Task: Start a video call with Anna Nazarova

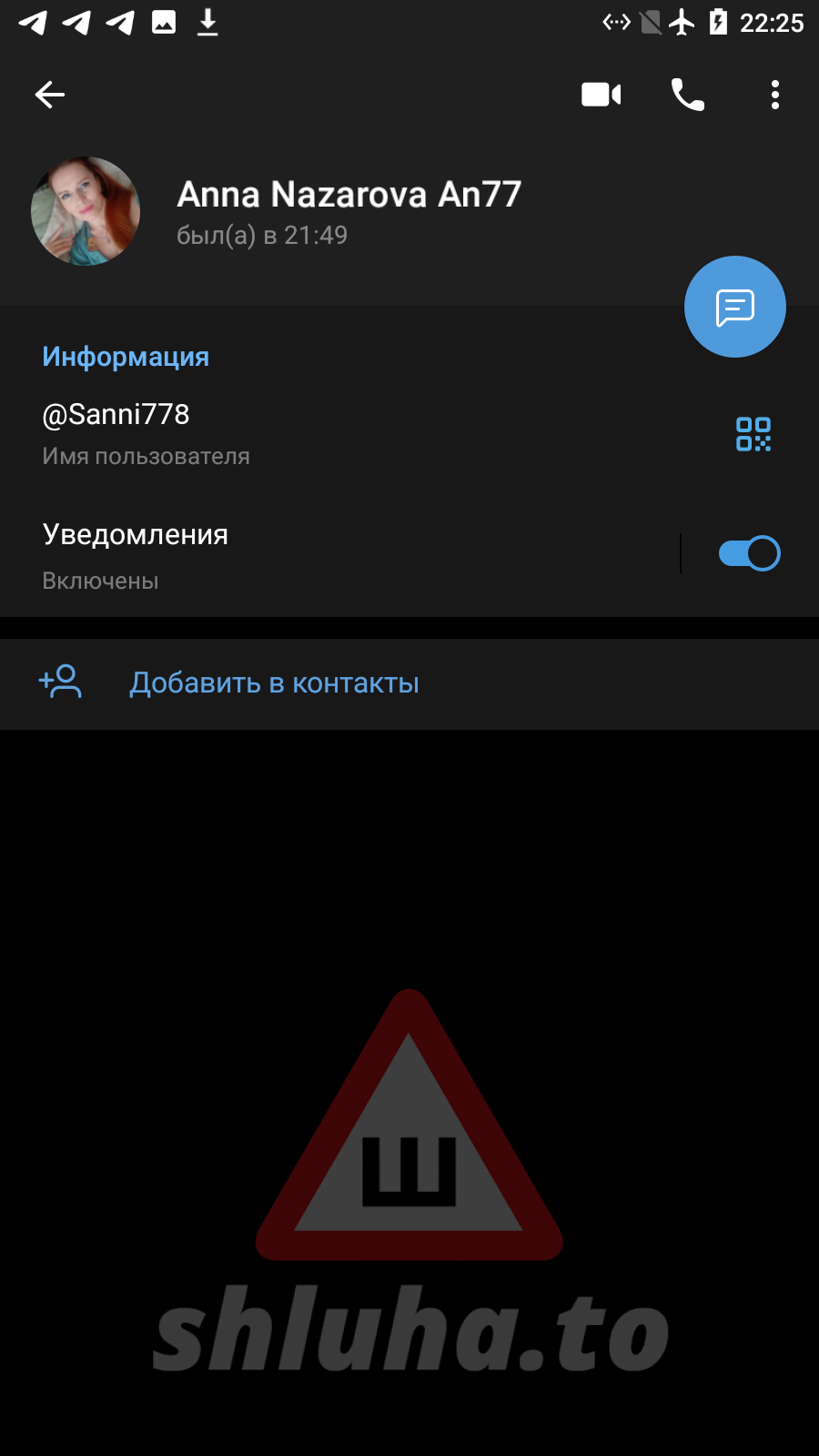Action: click(601, 95)
